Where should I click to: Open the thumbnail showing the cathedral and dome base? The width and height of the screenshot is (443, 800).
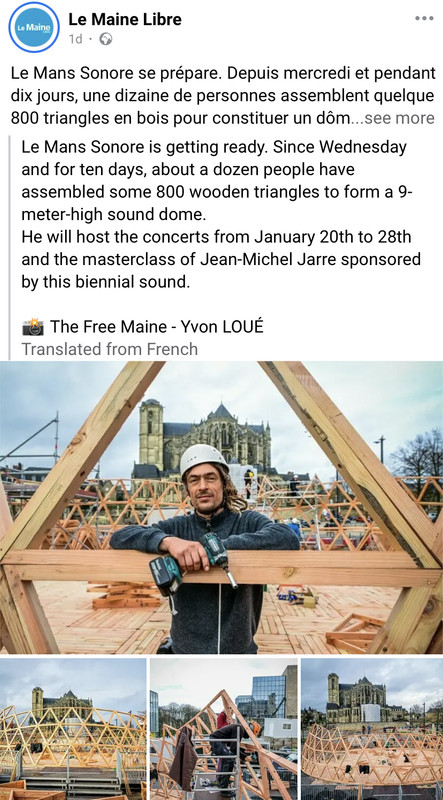coord(372,729)
